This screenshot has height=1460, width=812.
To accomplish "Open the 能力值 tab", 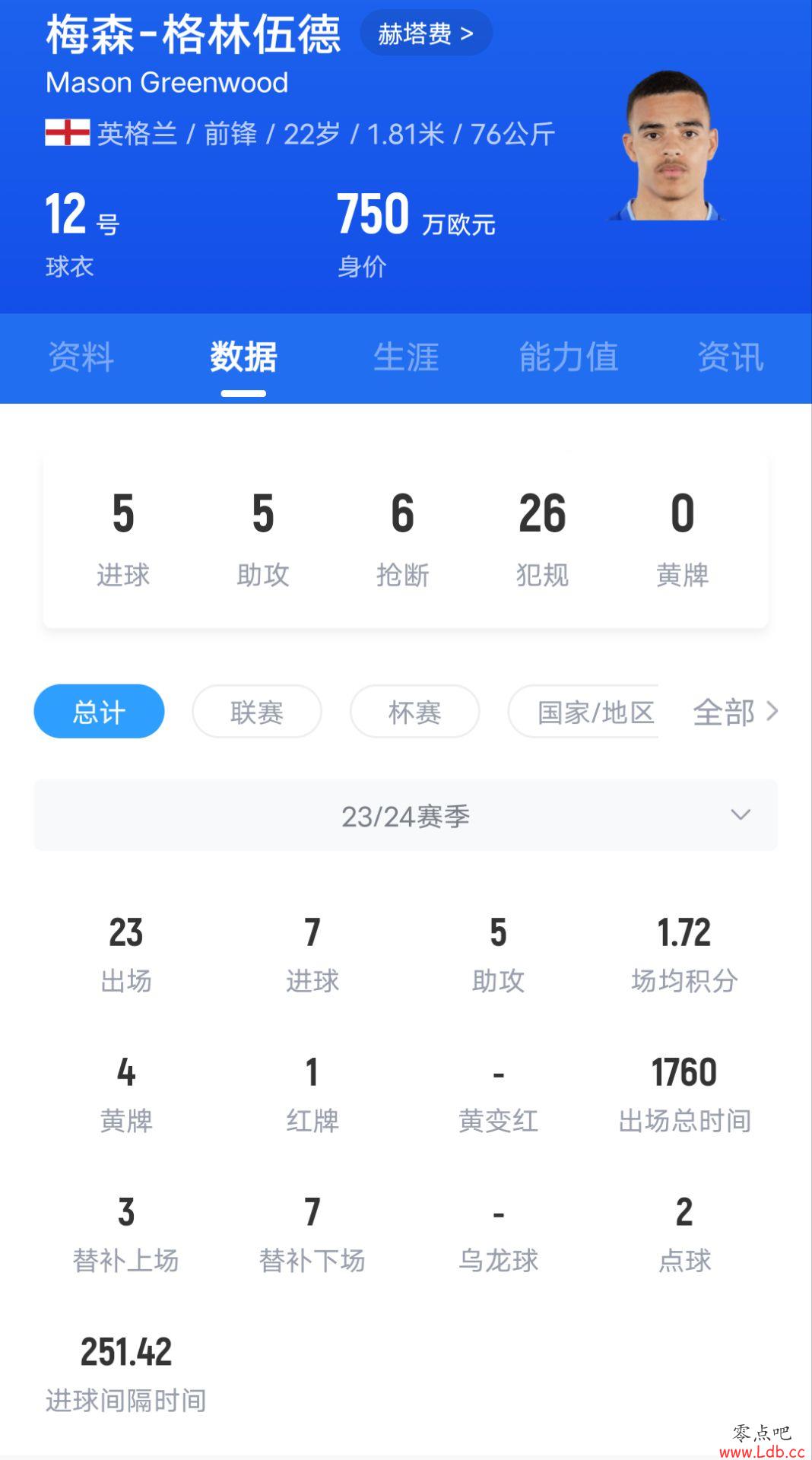I will point(568,357).
